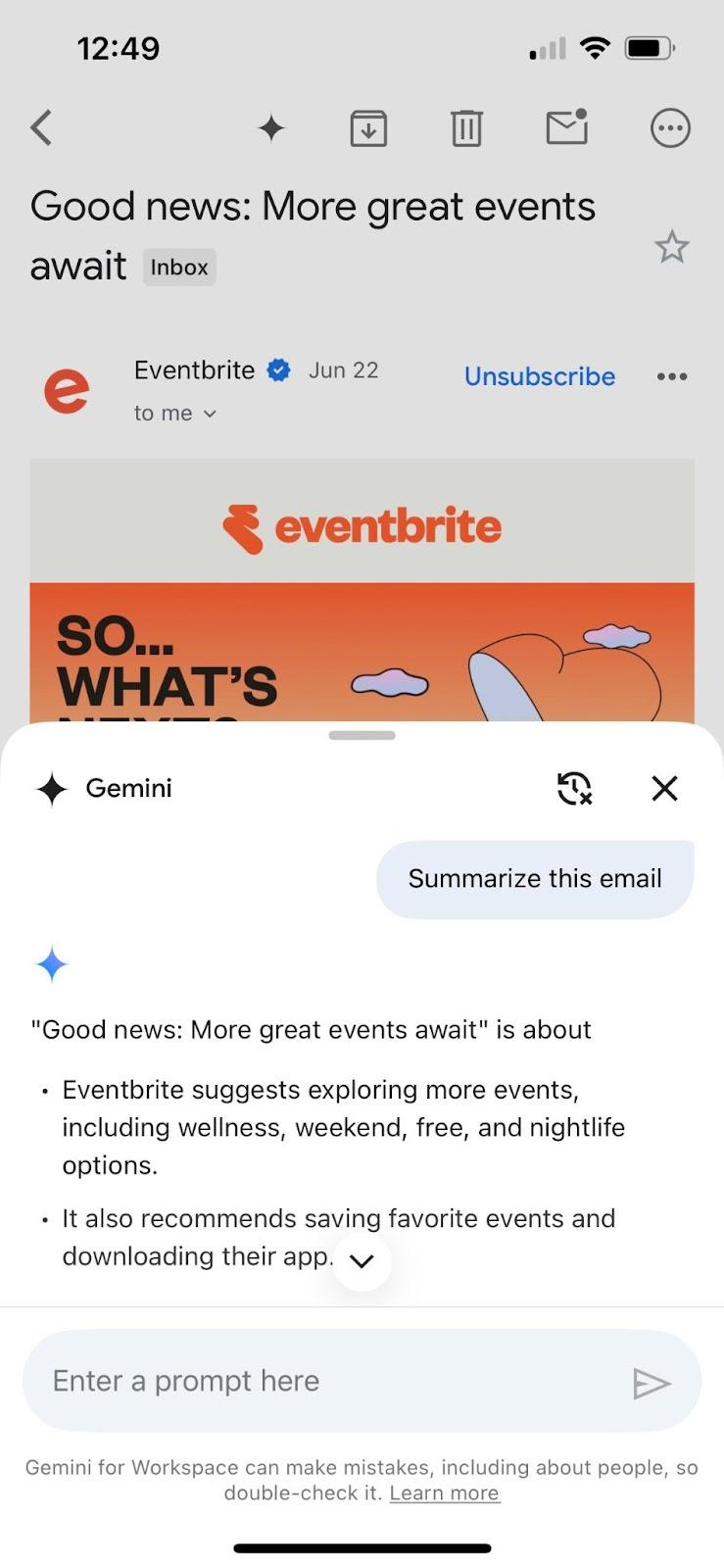Viewport: 724px width, 1568px height.
Task: Tap the back arrow to return to inbox
Action: pyautogui.click(x=41, y=127)
